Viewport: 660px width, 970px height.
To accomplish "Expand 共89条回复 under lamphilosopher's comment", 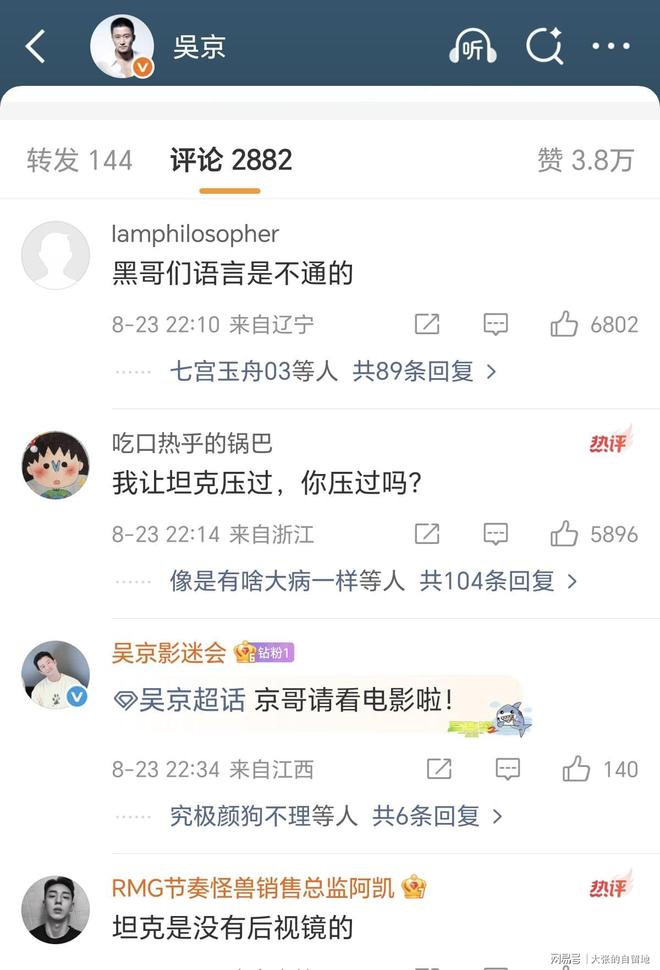I will tap(424, 371).
